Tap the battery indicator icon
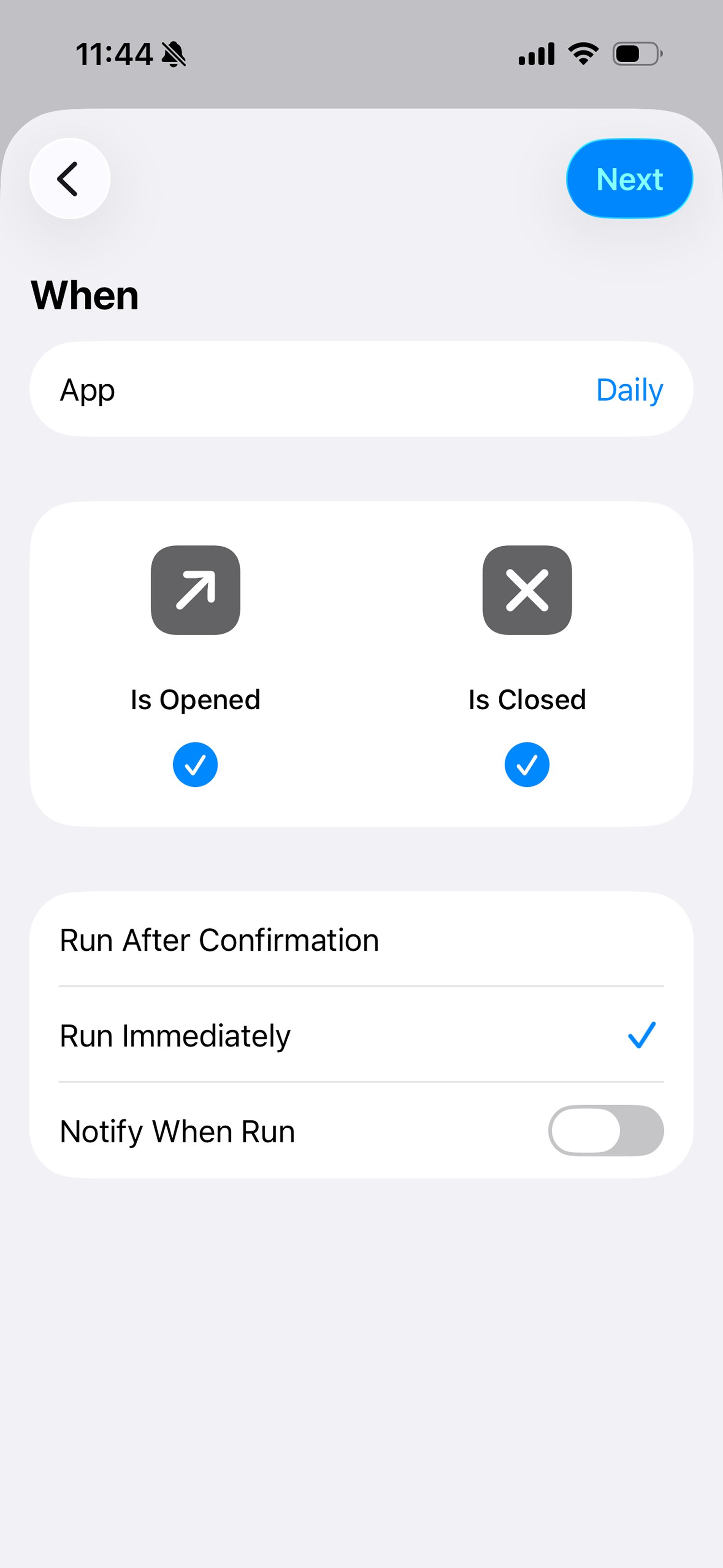The height and width of the screenshot is (1568, 723). [x=635, y=54]
